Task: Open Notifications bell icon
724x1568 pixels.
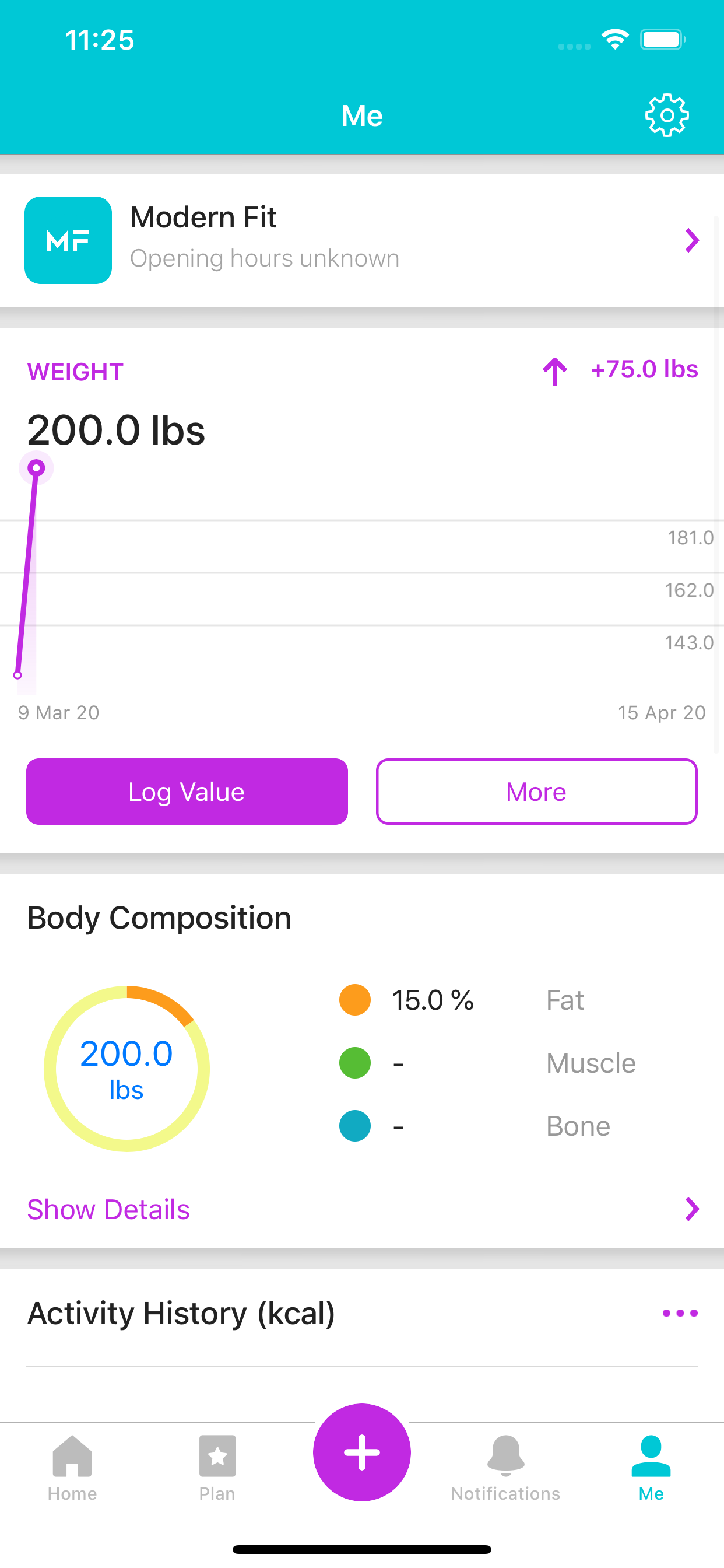Action: 505,1455
